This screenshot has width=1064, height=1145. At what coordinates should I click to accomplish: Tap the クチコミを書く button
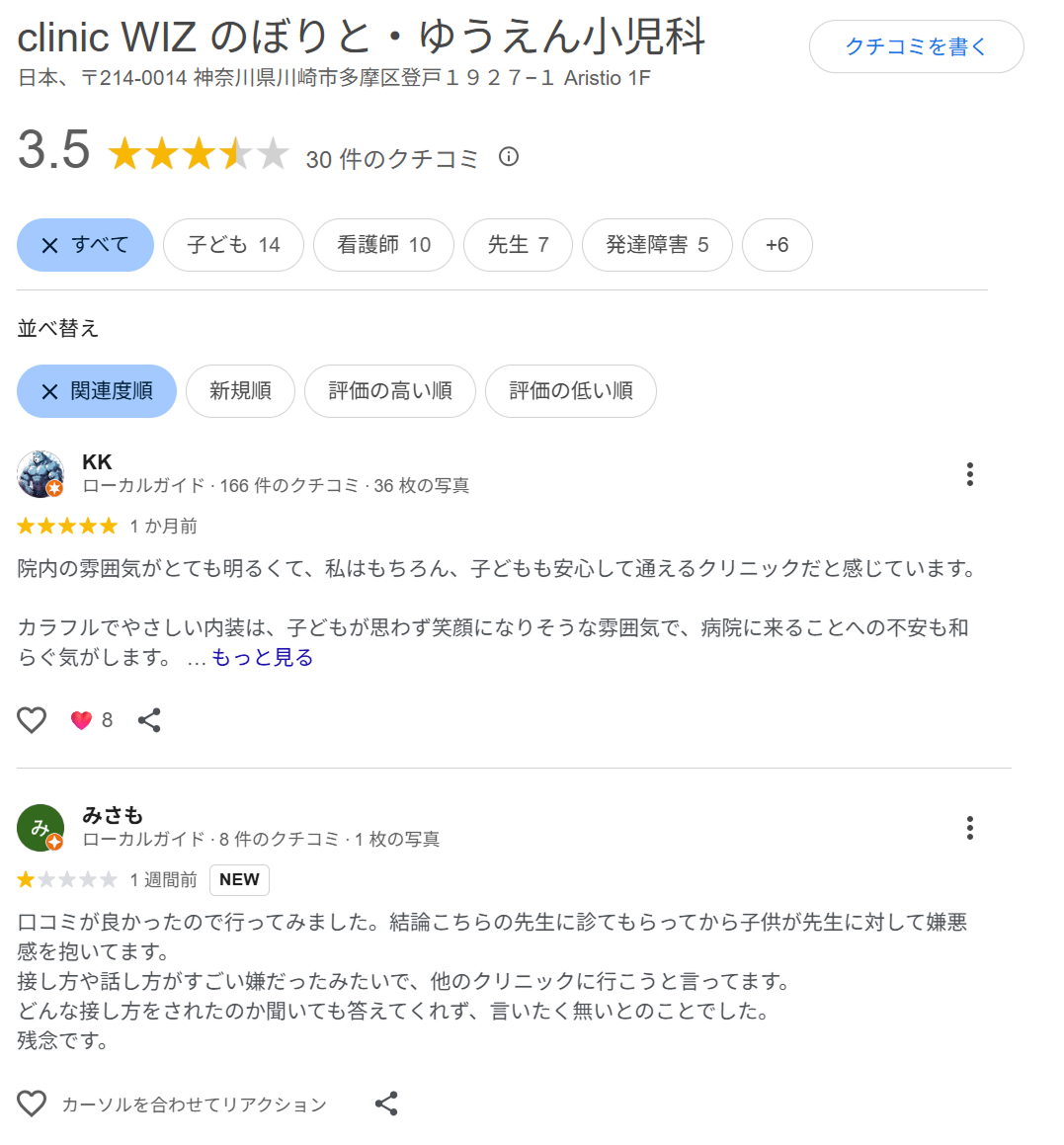click(x=916, y=46)
